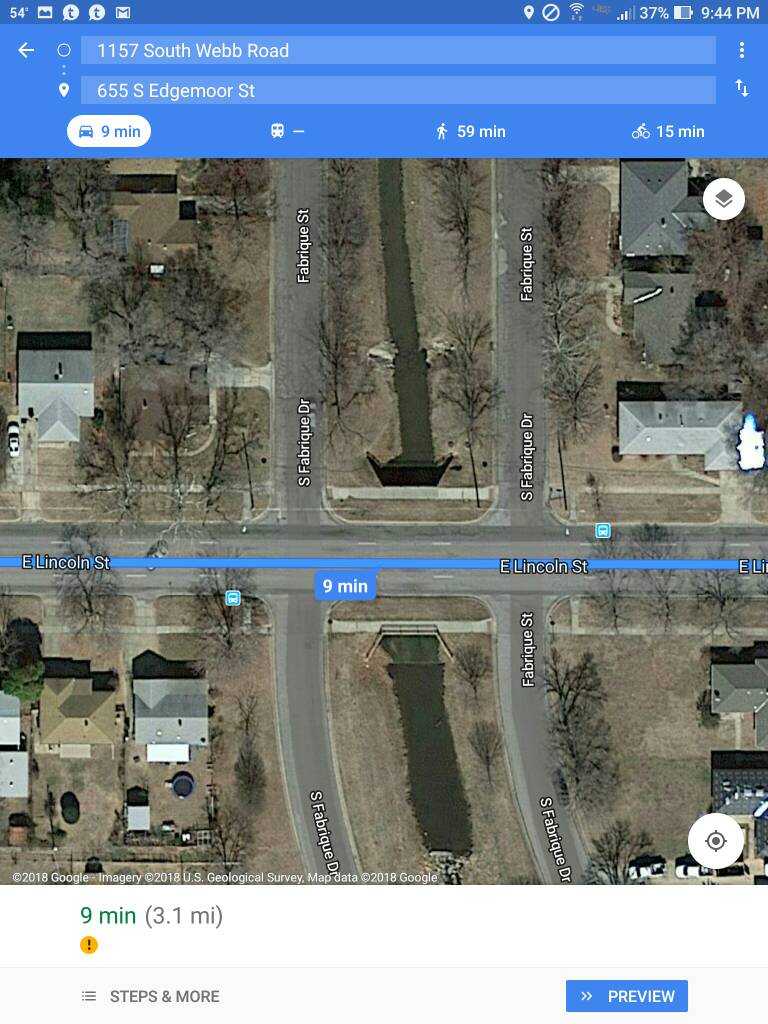Open map layers selector
Image resolution: width=768 pixels, height=1024 pixels.
pos(724,199)
